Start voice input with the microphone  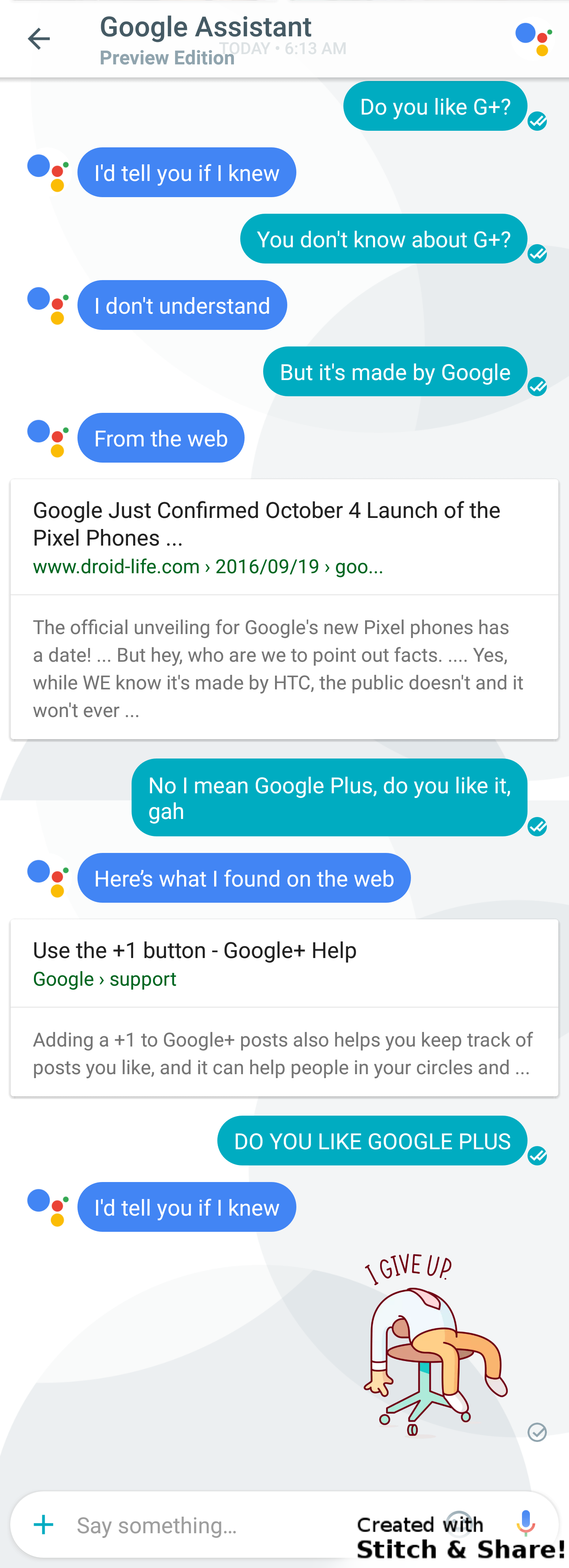tap(525, 1523)
